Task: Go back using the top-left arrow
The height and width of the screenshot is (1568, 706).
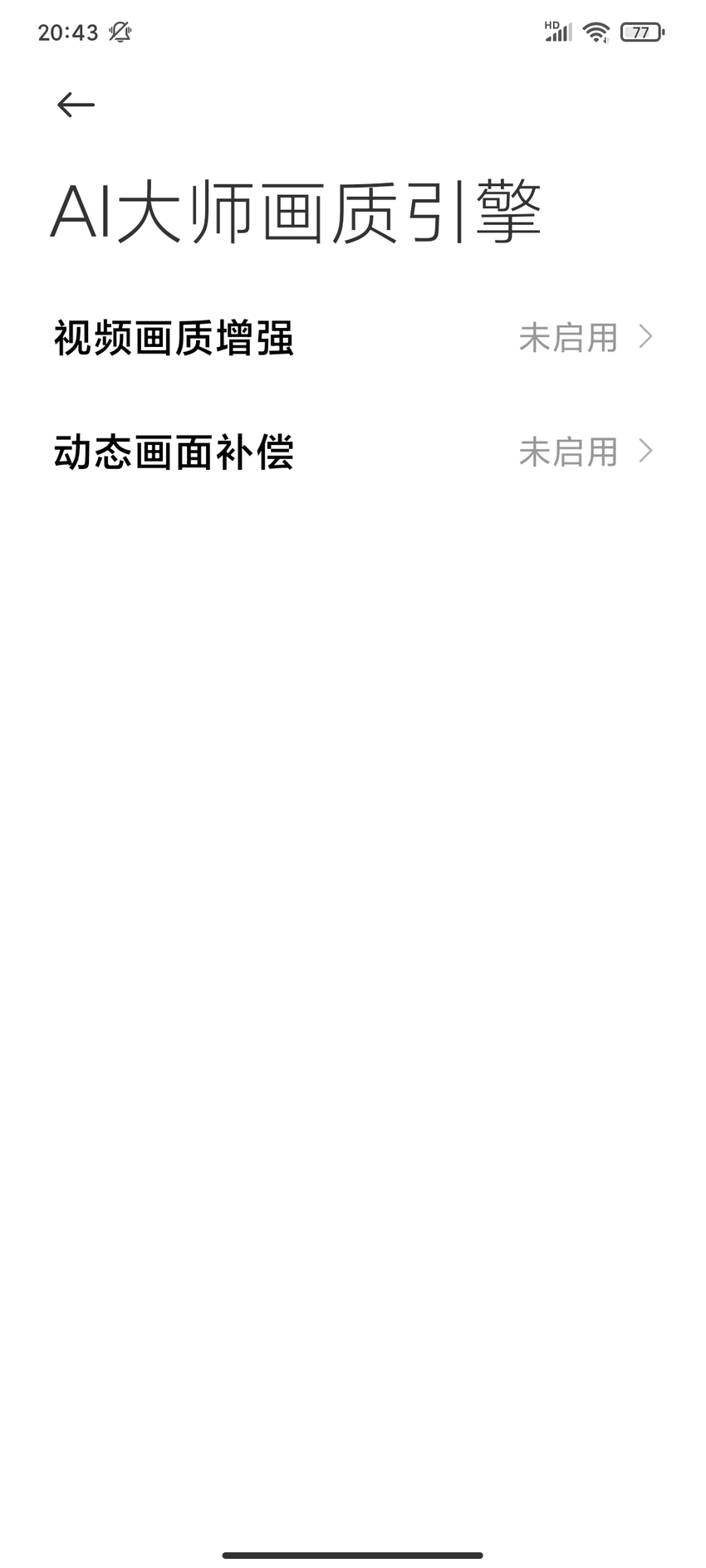Action: [x=76, y=105]
